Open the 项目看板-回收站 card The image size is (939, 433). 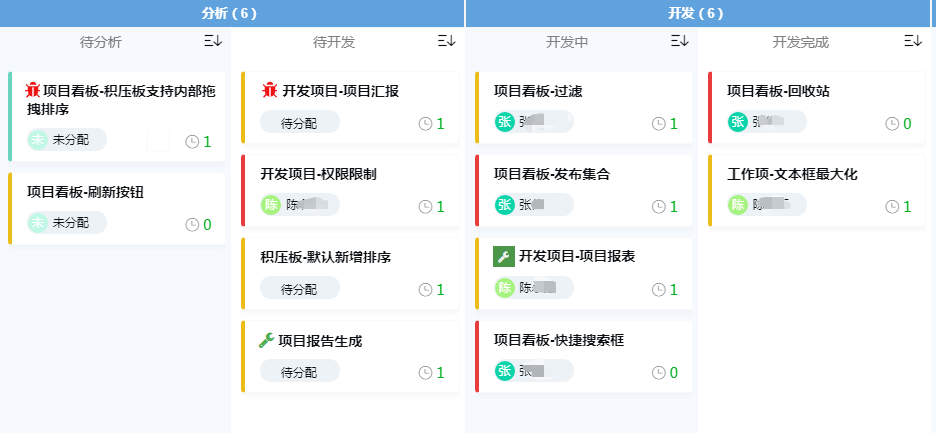[817, 108]
